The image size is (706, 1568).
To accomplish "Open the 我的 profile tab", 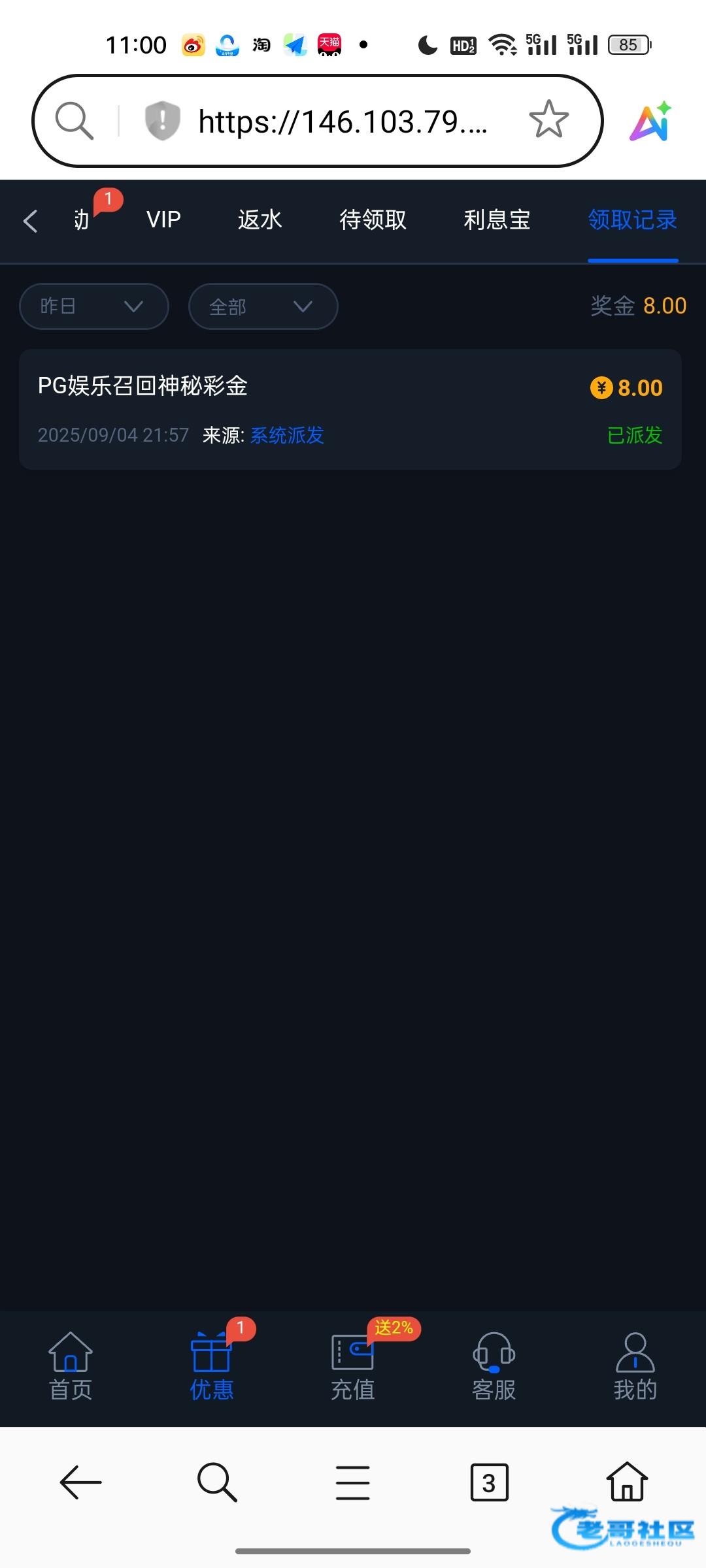I will 635,1366.
